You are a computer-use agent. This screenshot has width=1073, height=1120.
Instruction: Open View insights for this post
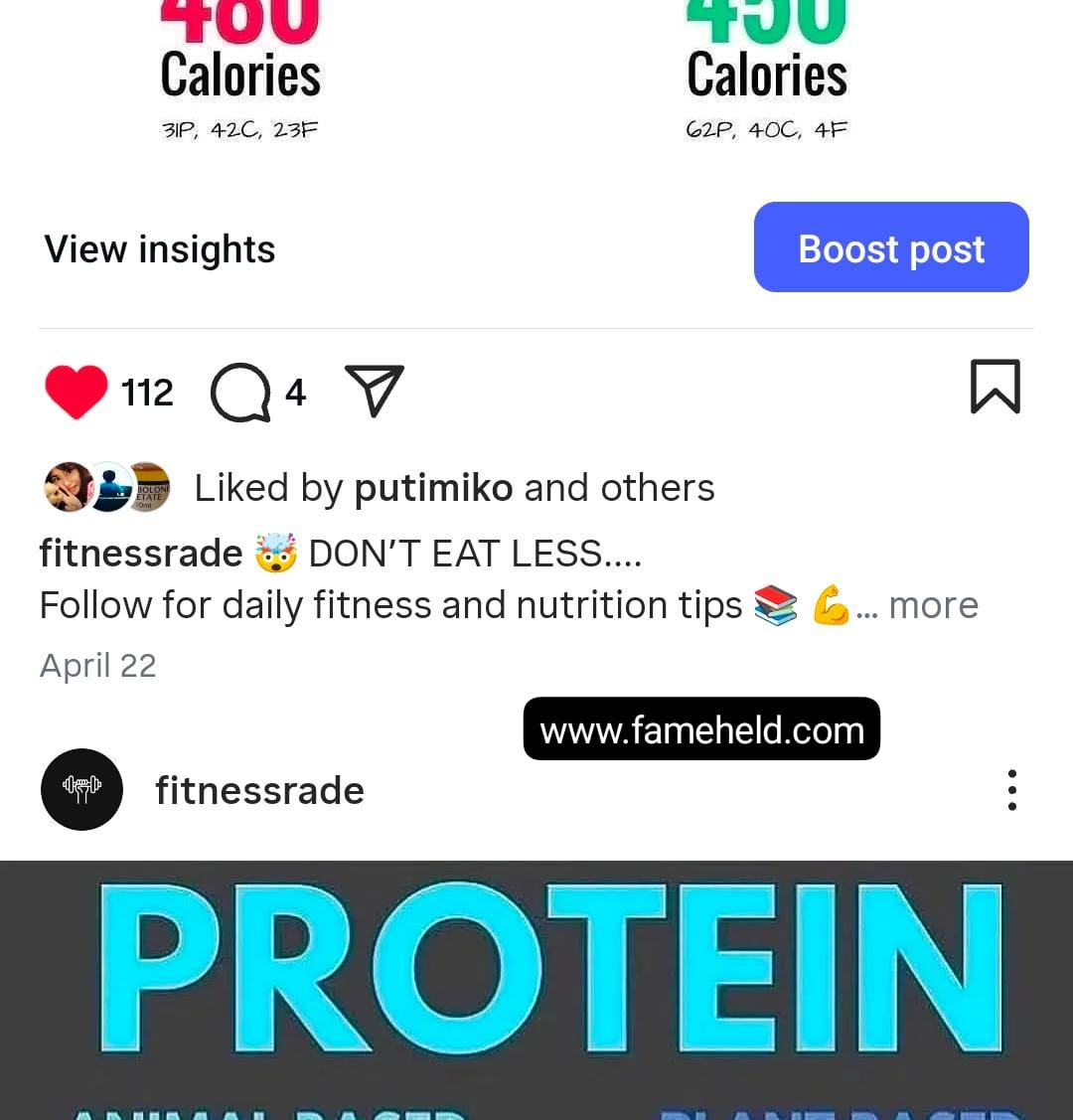[x=160, y=249]
